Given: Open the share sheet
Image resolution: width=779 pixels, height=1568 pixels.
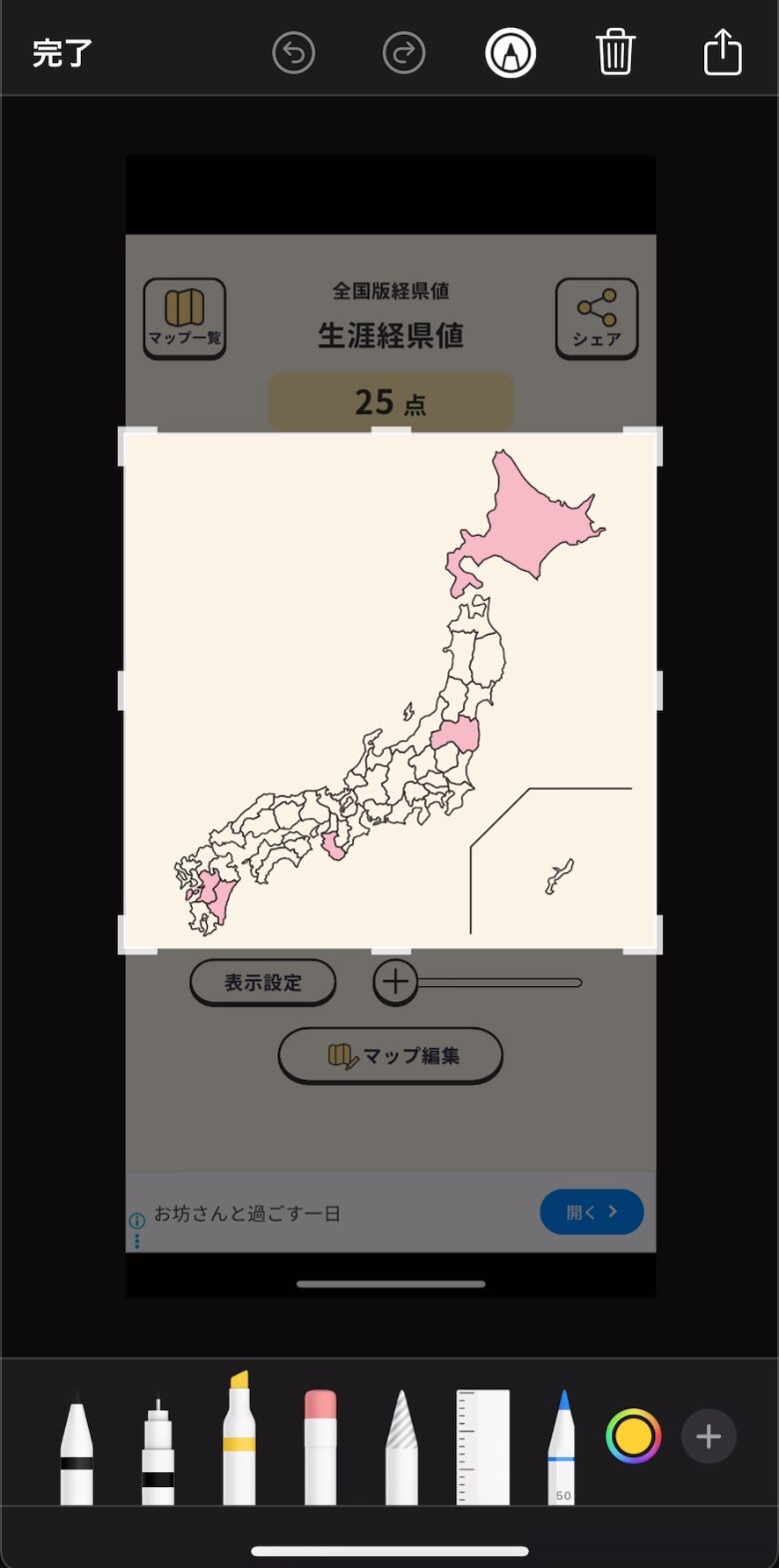Looking at the screenshot, I should (722, 52).
